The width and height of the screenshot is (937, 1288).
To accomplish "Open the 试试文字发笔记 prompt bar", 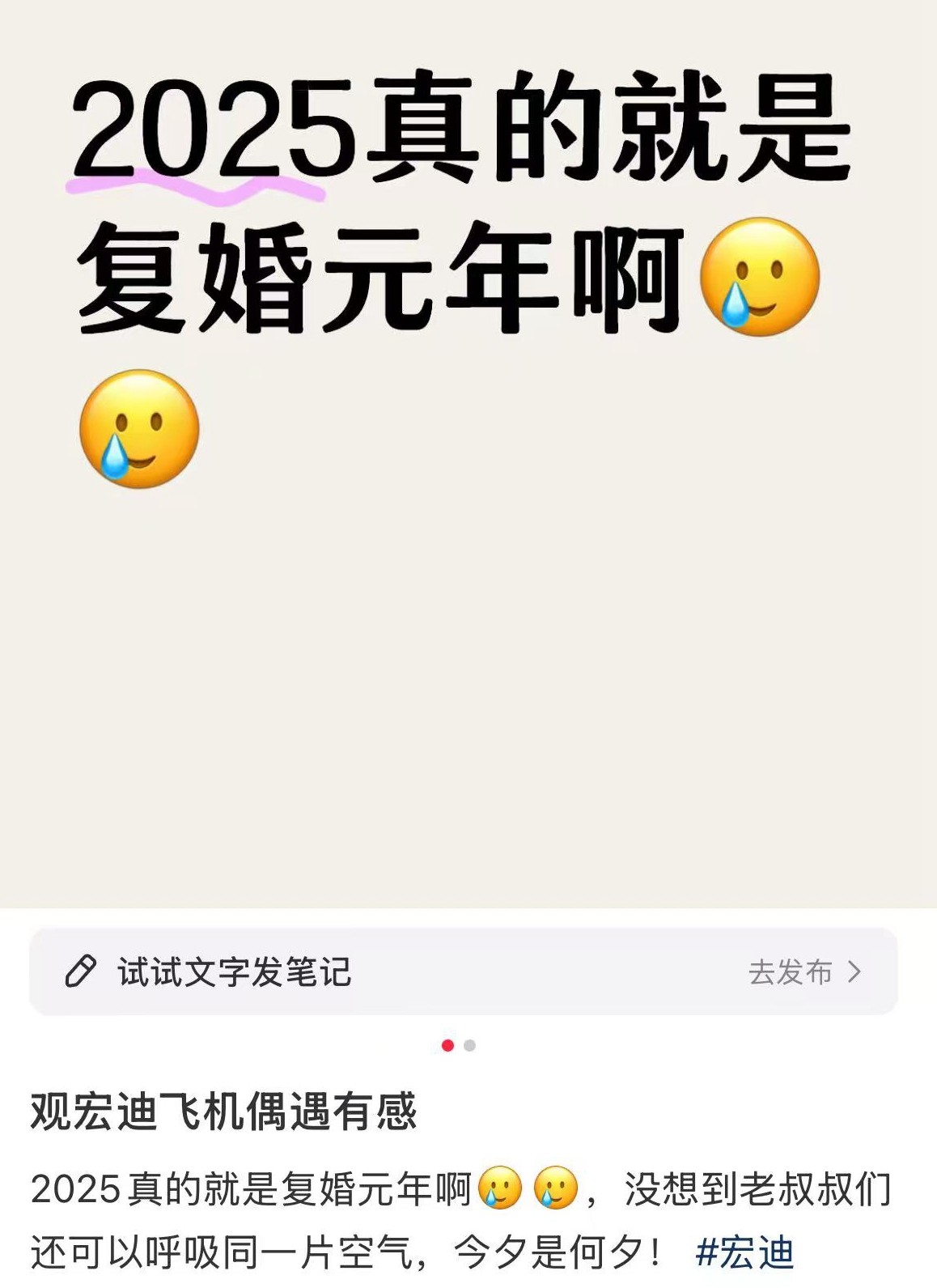I will [x=235, y=971].
